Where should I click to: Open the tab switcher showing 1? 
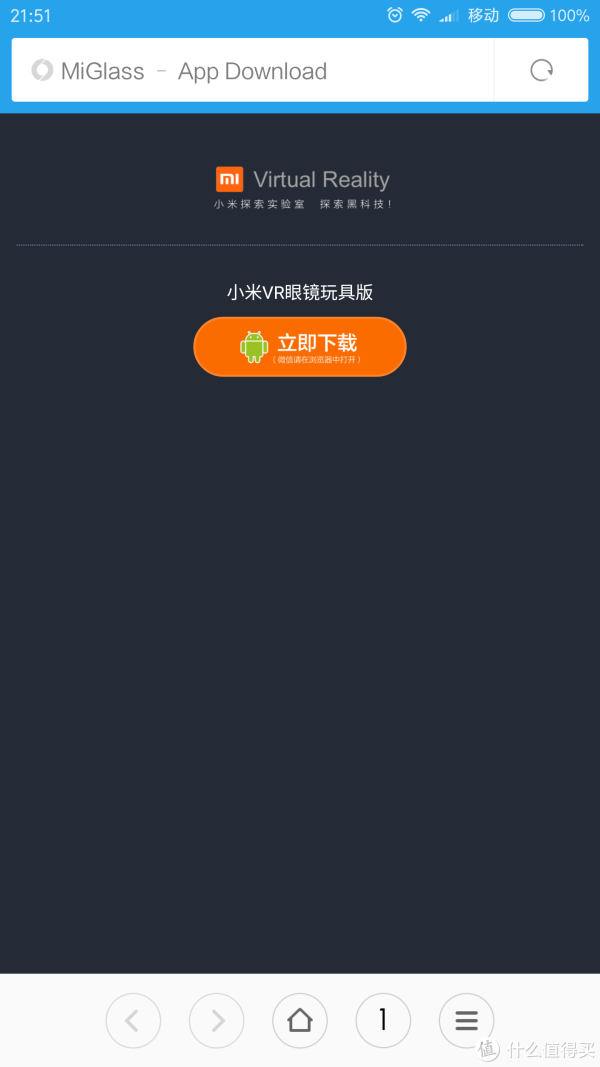pos(383,1021)
